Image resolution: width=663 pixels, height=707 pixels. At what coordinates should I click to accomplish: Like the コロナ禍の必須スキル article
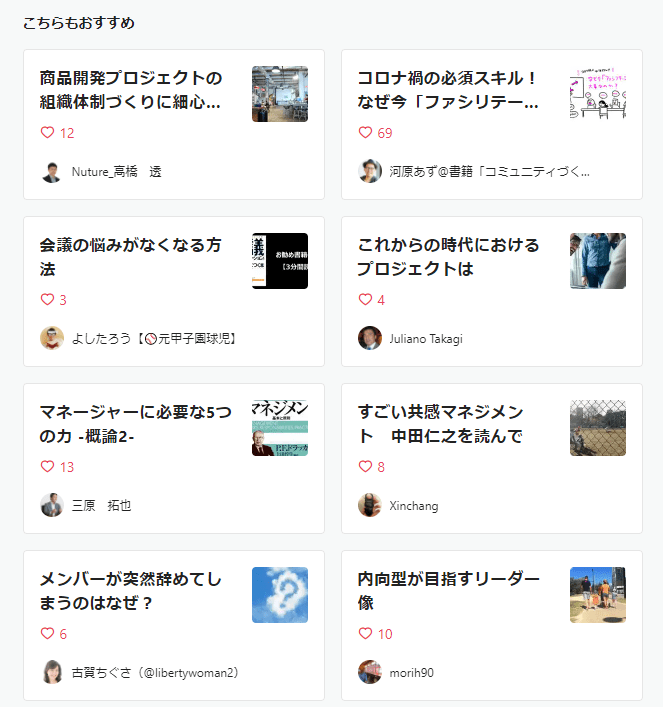[x=365, y=133]
